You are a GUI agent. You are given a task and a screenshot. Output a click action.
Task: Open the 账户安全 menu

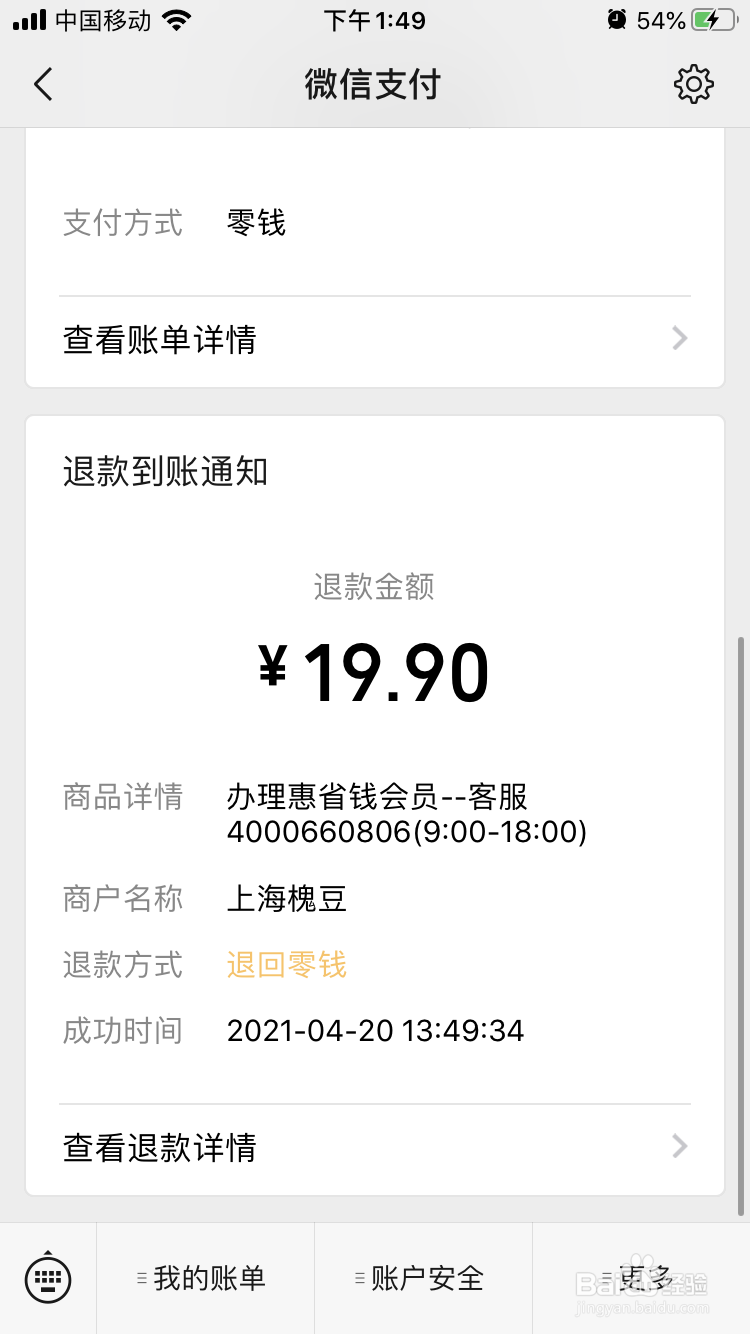[x=423, y=1278]
